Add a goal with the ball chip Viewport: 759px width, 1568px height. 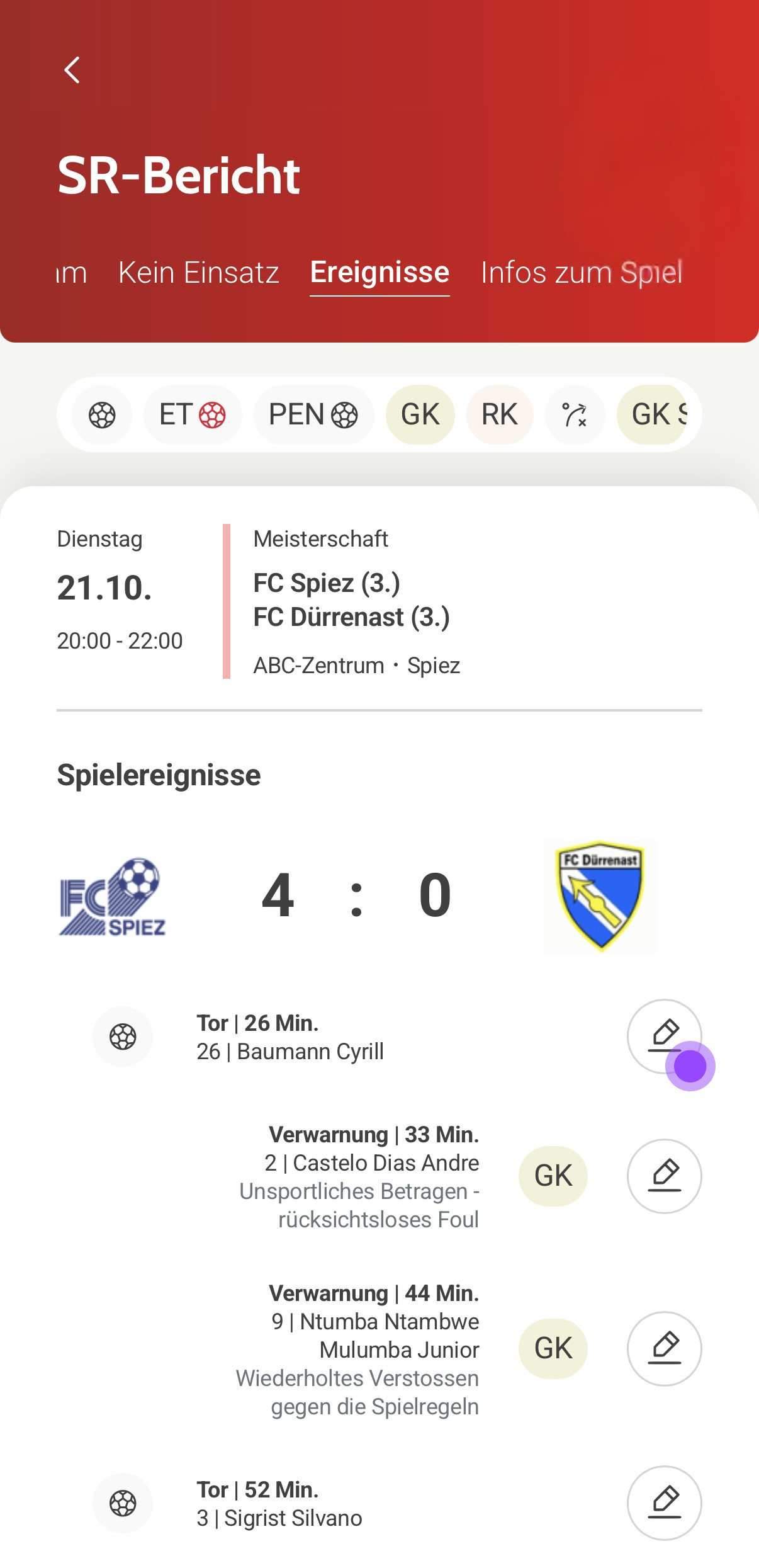(x=102, y=415)
